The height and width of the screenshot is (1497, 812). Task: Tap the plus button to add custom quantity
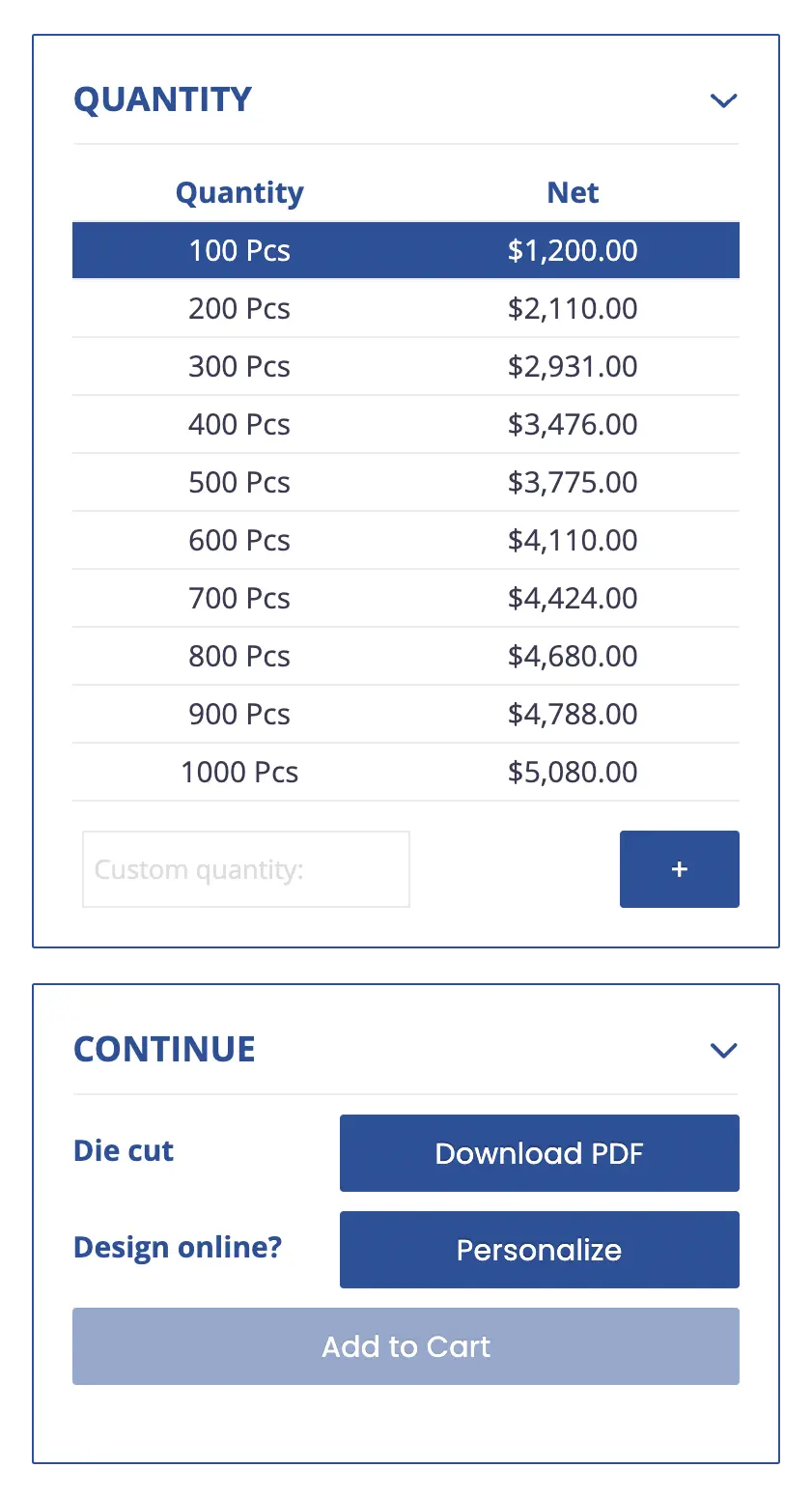point(680,869)
